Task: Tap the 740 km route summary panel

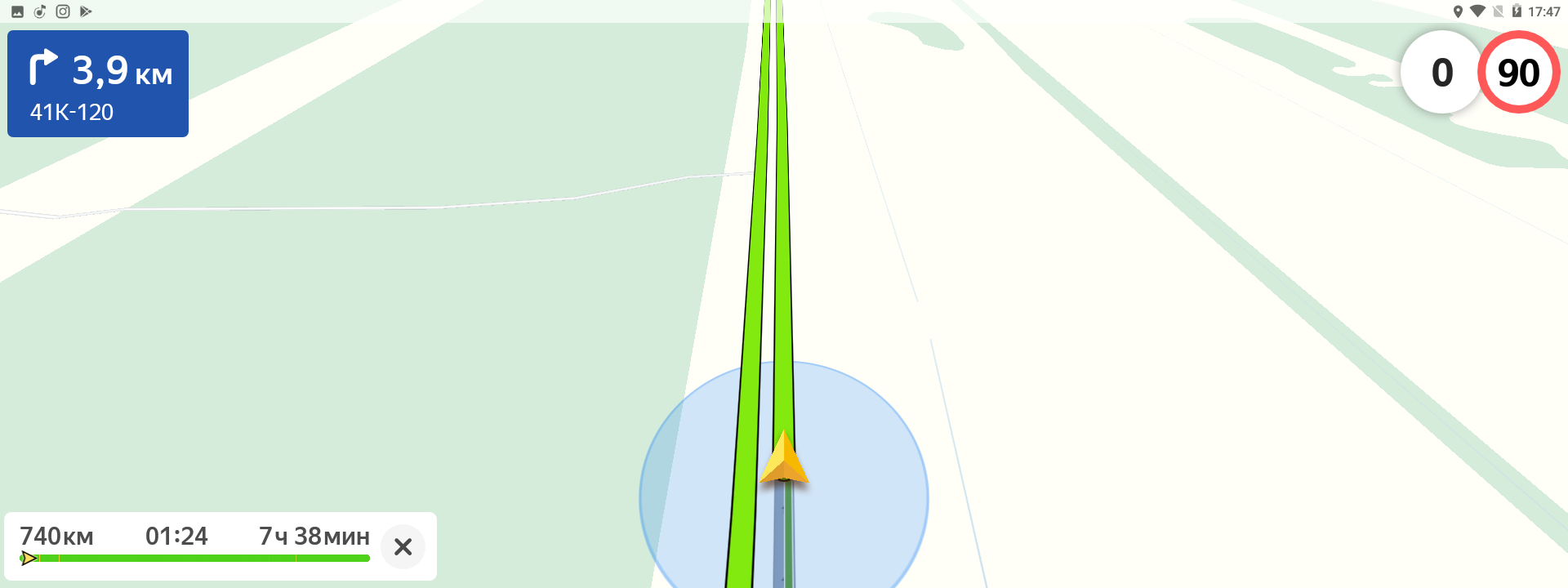Action: (194, 539)
